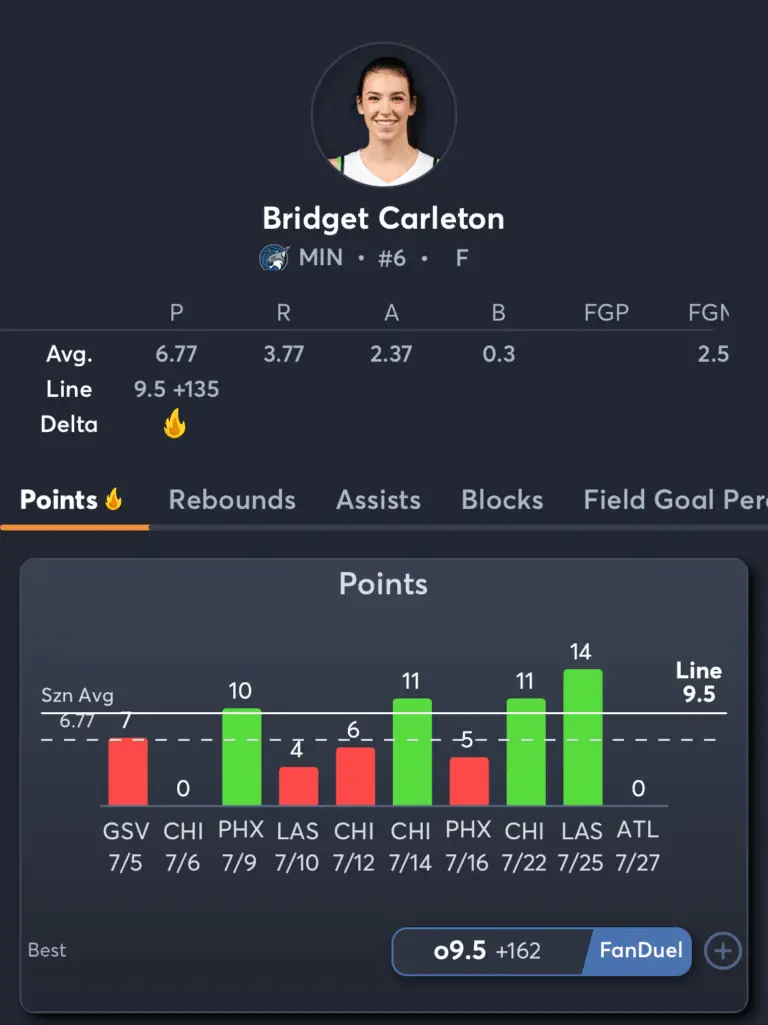Image resolution: width=768 pixels, height=1025 pixels.
Task: Open Bridget Carleton's profile photo
Action: pos(384,114)
